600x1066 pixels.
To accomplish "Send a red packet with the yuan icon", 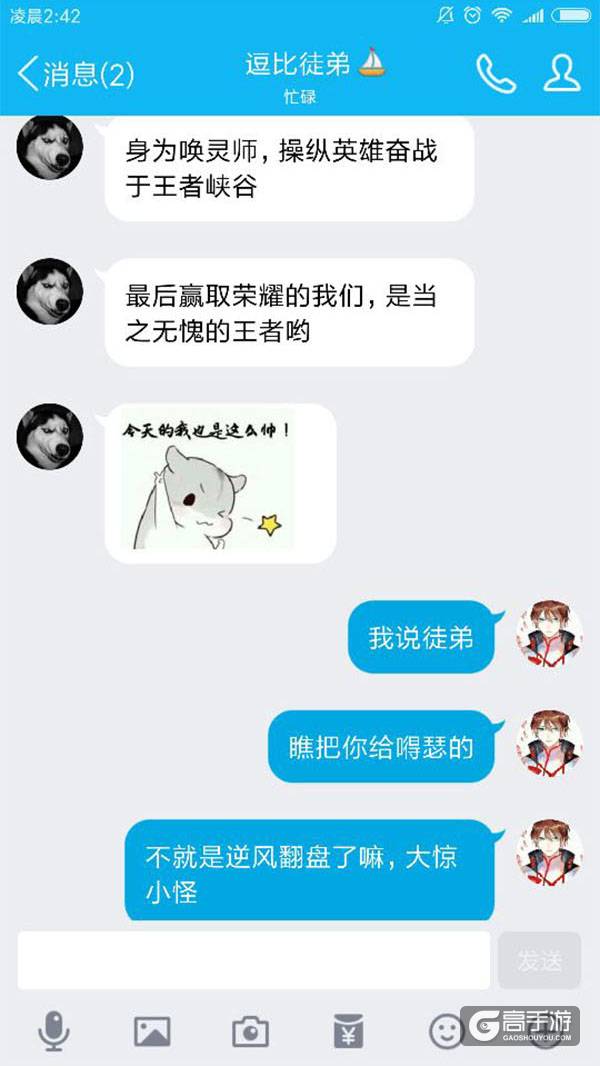I will 348,1030.
